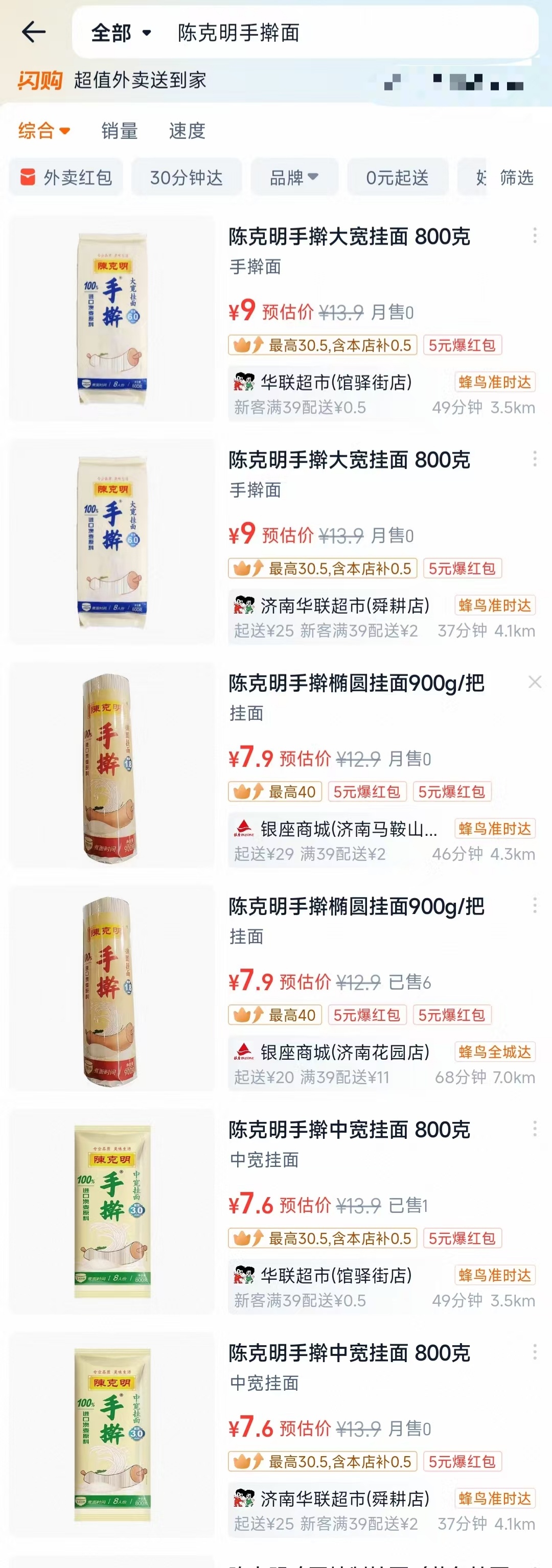552x1568 pixels.
Task: Open 大宽挂面 800克 from 济南华联超市(舜耕店)
Action: (x=349, y=459)
